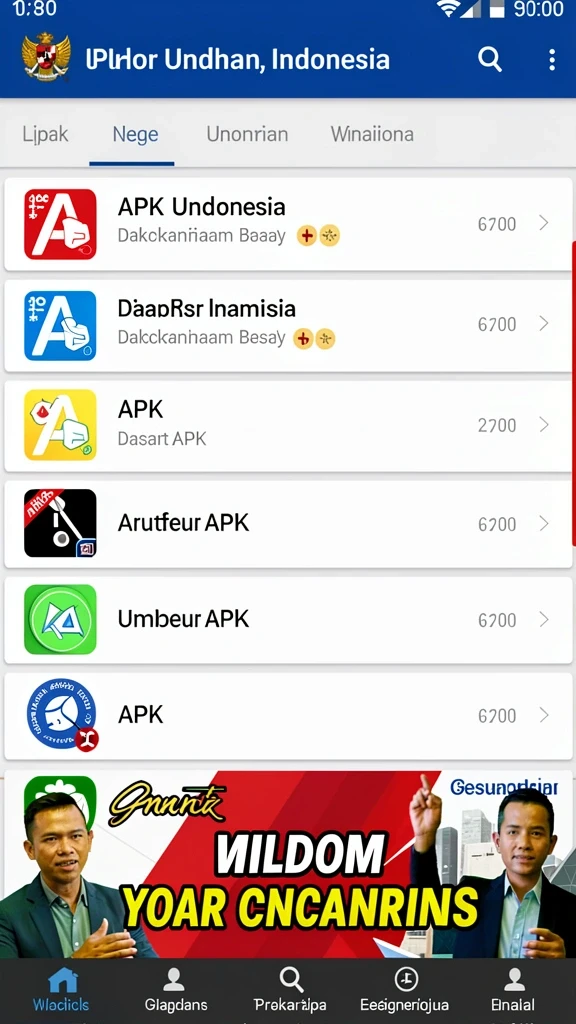The width and height of the screenshot is (576, 1024).
Task: Open the Enalal profile tab
Action: (513, 989)
